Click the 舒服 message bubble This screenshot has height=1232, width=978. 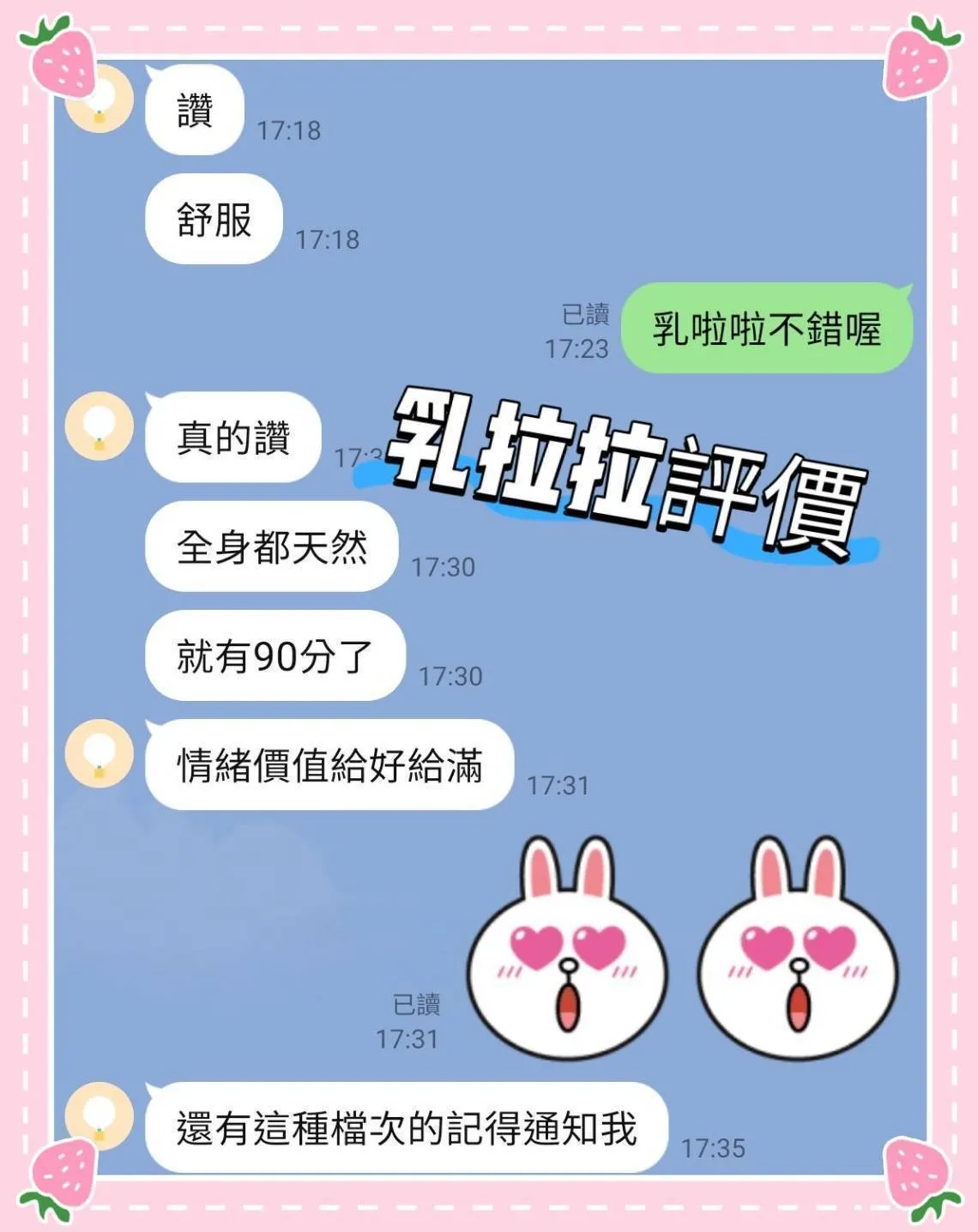pyautogui.click(x=214, y=217)
